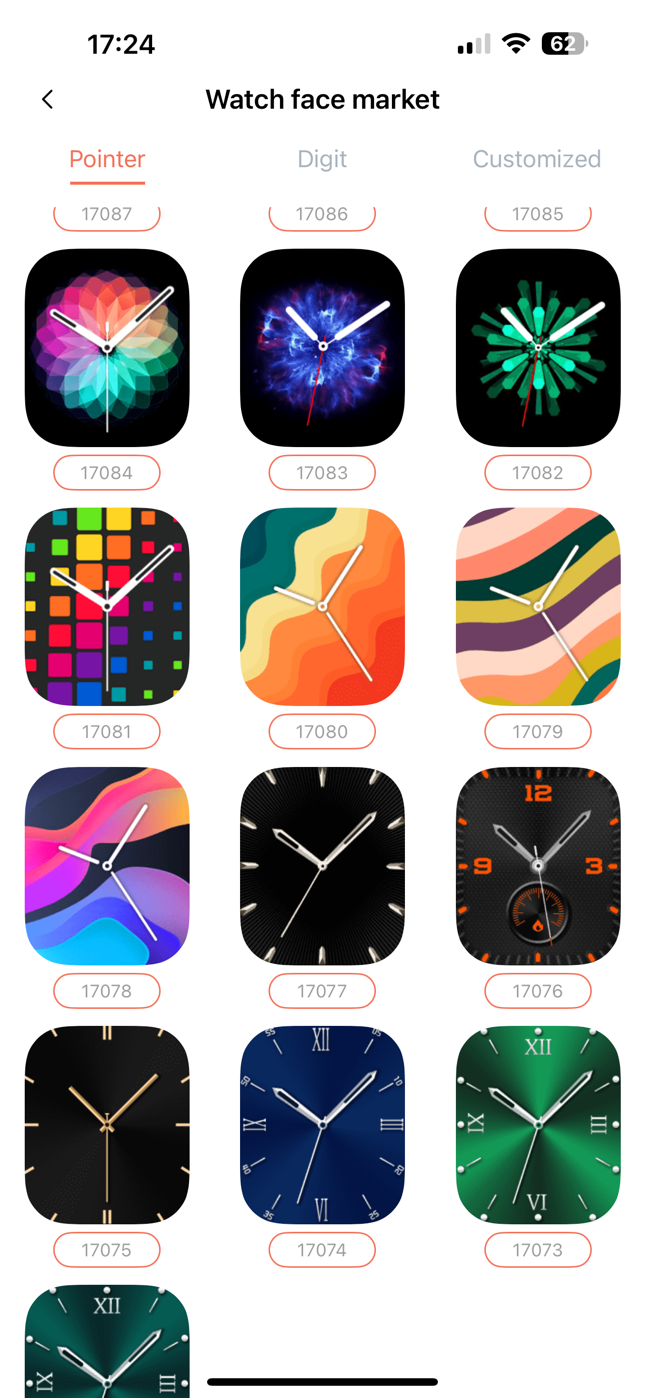
Task: Select the rainbow squares watch face 17081
Action: click(x=107, y=606)
